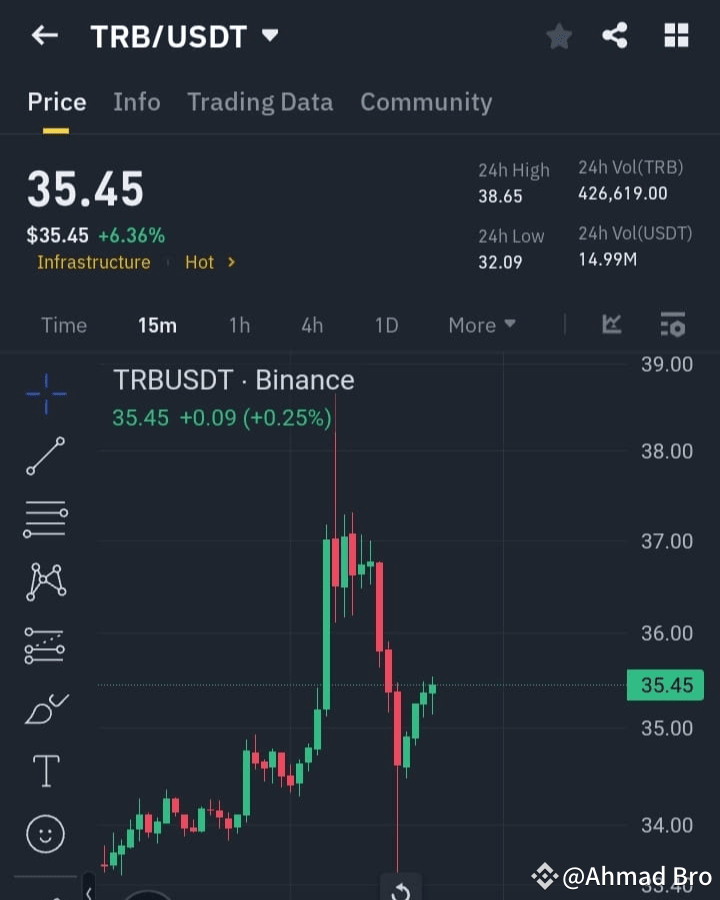This screenshot has height=900, width=720.
Task: Select the text annotation tool
Action: pos(44,770)
